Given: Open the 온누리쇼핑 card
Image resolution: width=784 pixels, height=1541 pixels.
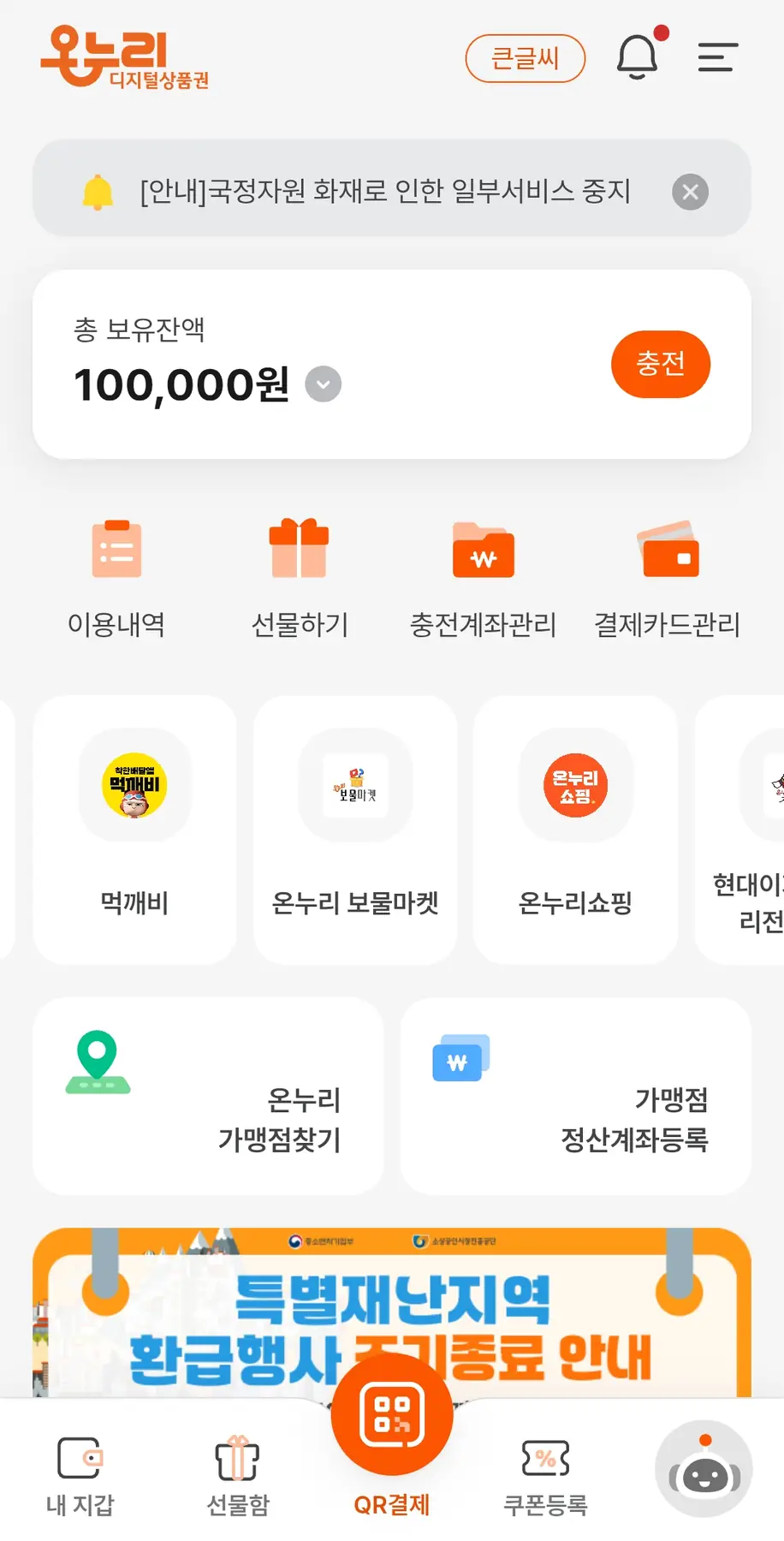Looking at the screenshot, I should coord(575,829).
